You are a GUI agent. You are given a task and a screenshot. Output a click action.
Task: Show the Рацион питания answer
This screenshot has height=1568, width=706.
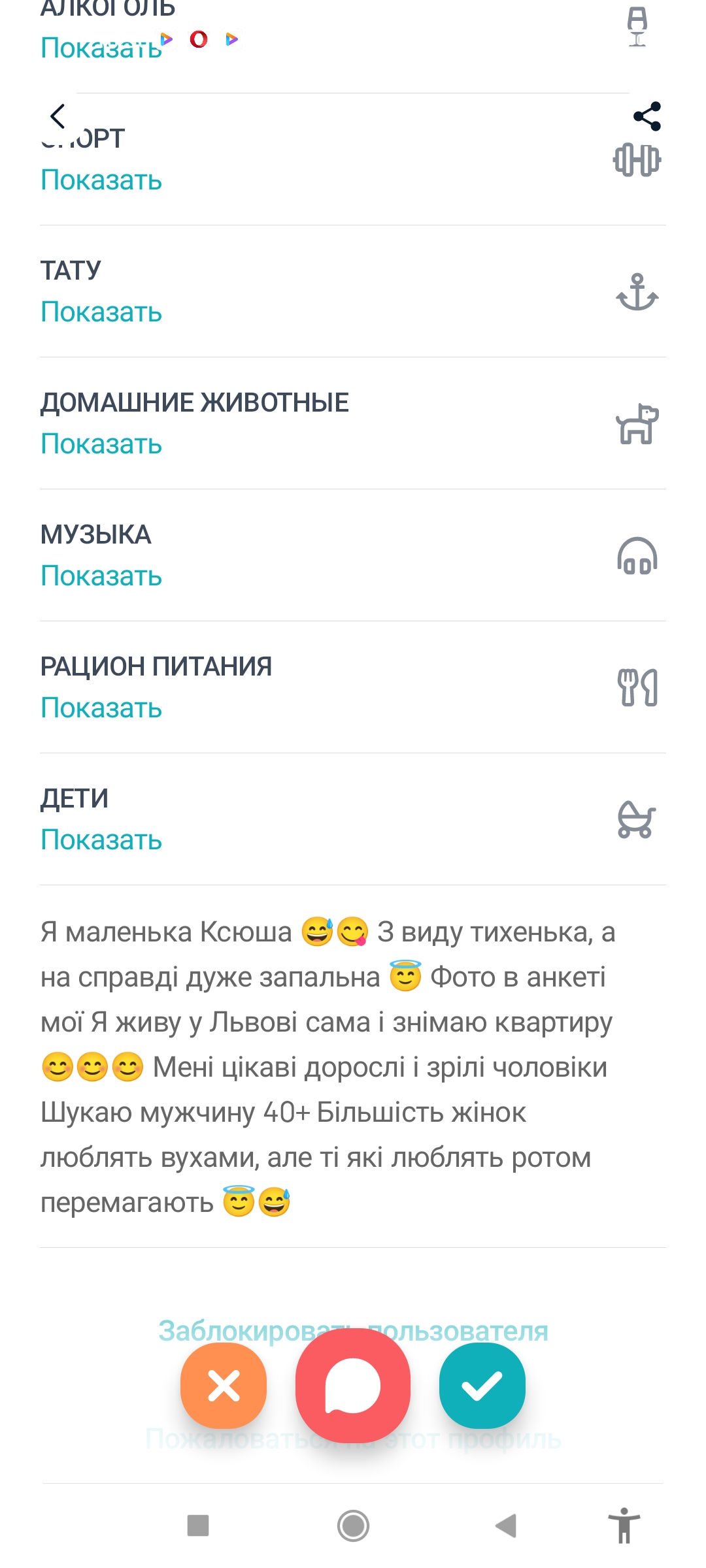pos(101,708)
